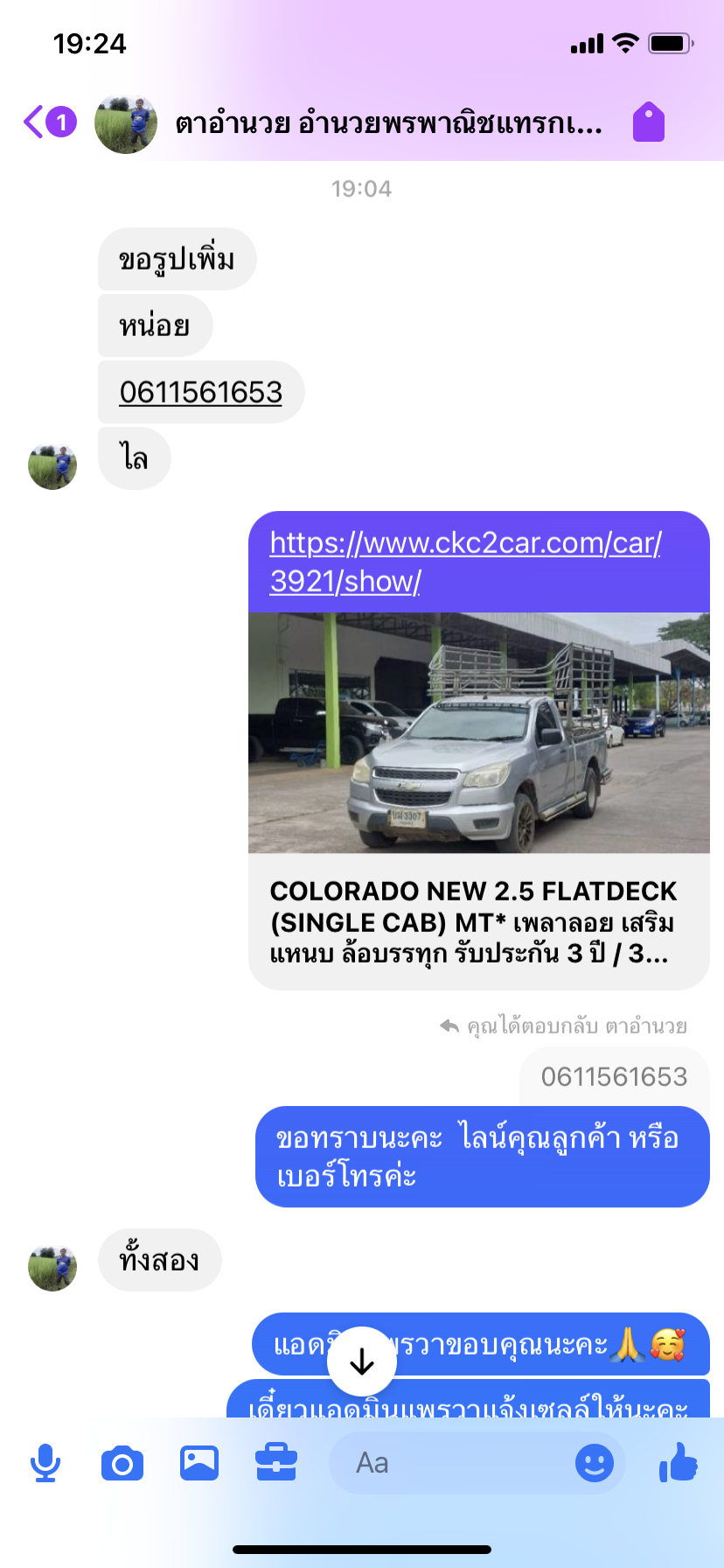This screenshot has height=1568, width=724.
Task: Record a voice message with the microphone
Action: 45,1463
